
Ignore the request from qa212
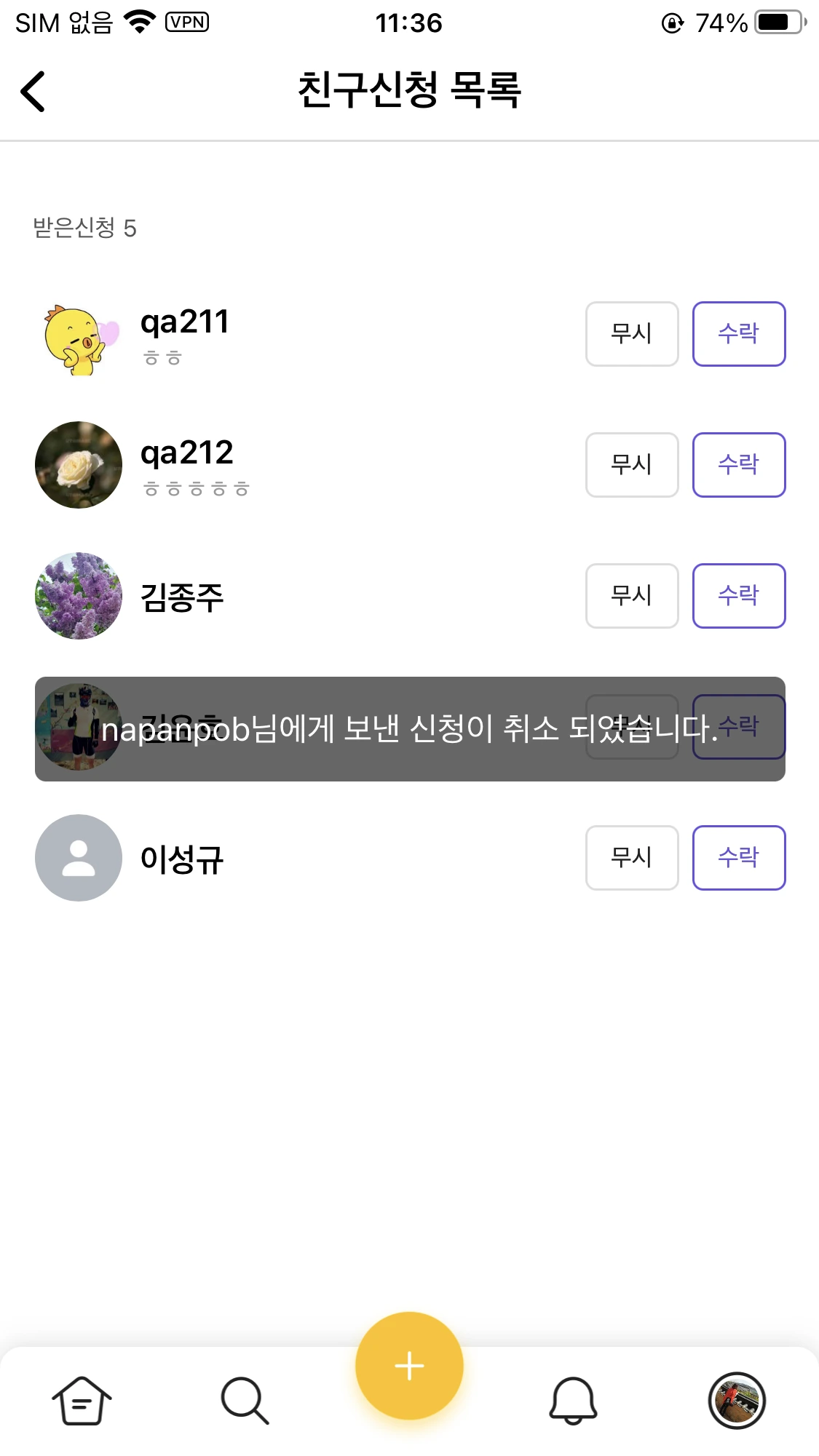631,465
